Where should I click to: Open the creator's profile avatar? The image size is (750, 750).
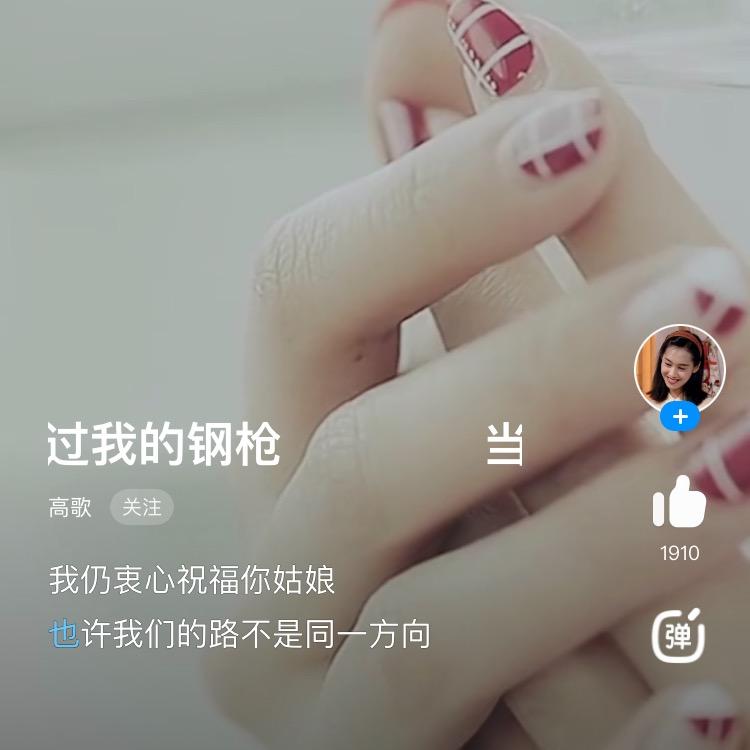point(679,367)
